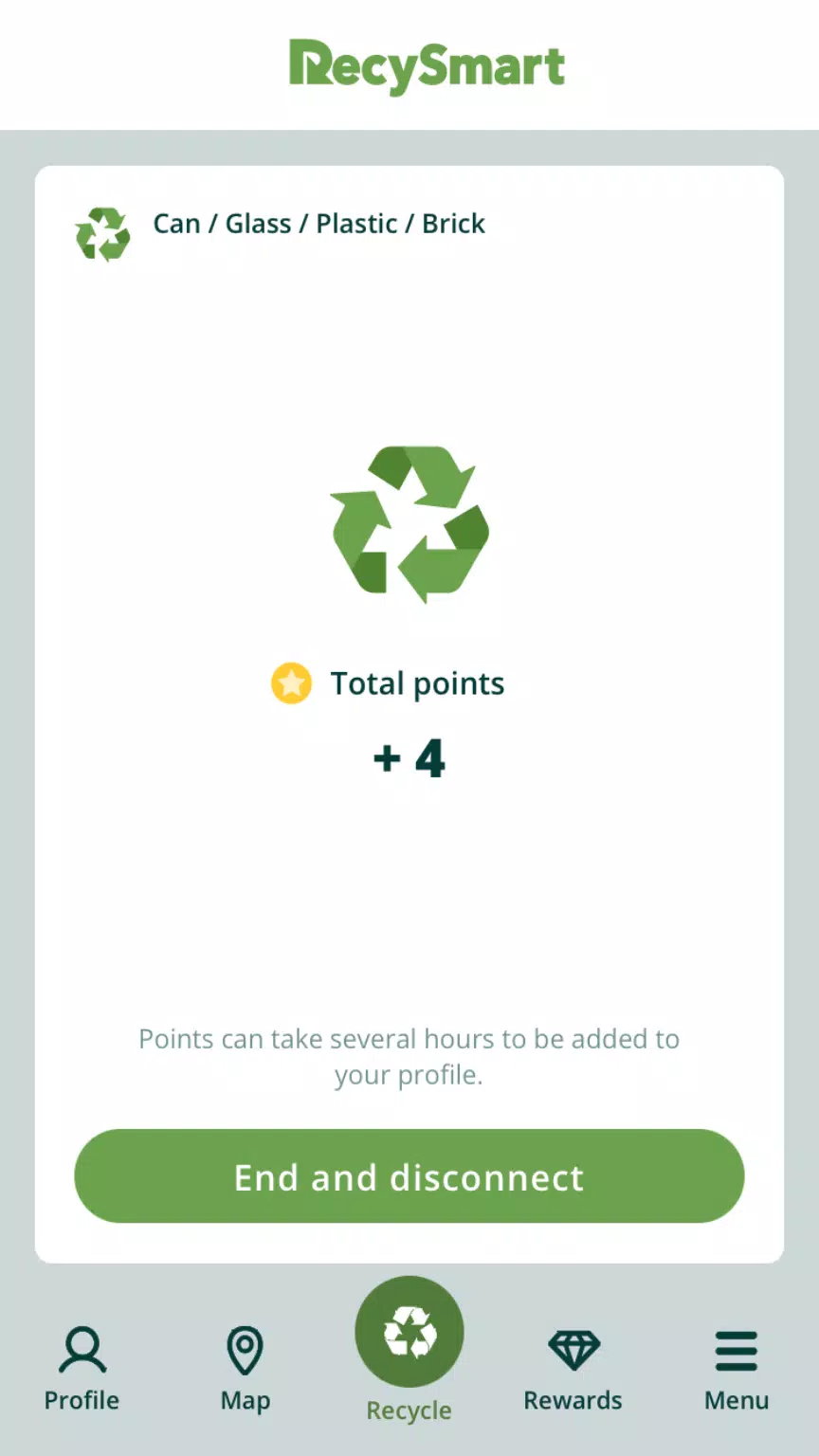
Task: Tap End and disconnect button
Action: (409, 1176)
